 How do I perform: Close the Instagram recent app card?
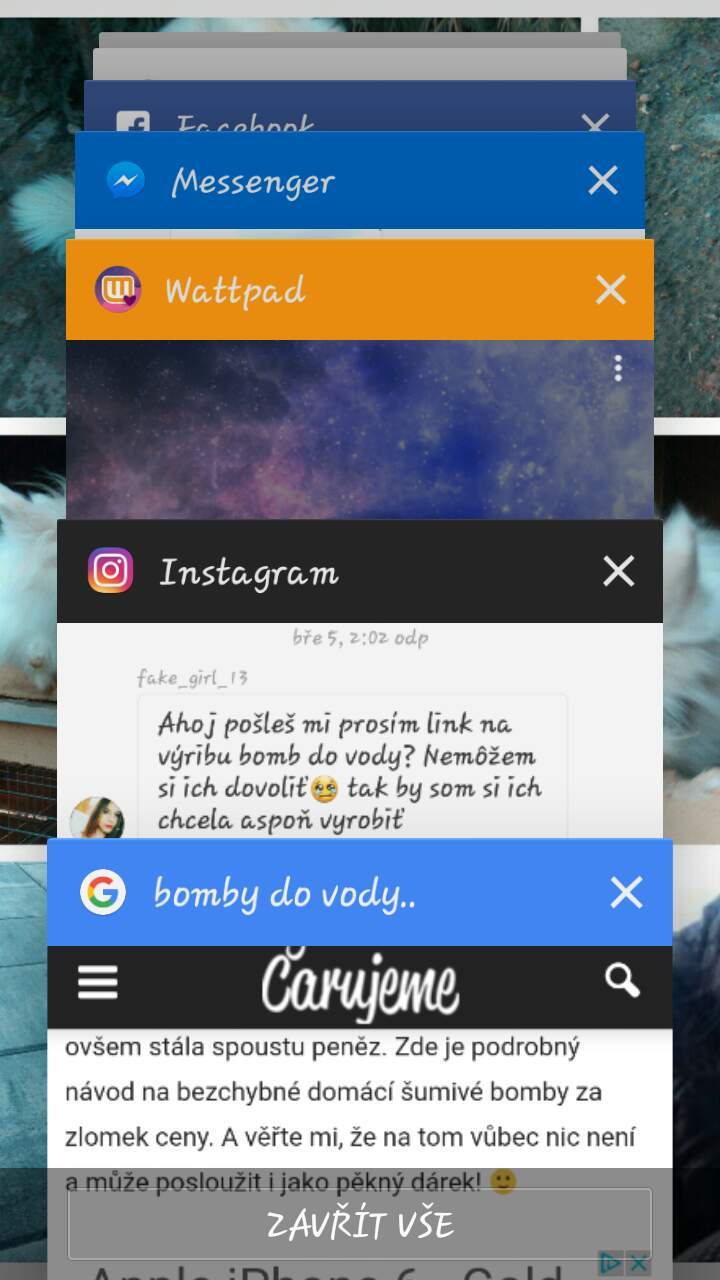(x=619, y=571)
